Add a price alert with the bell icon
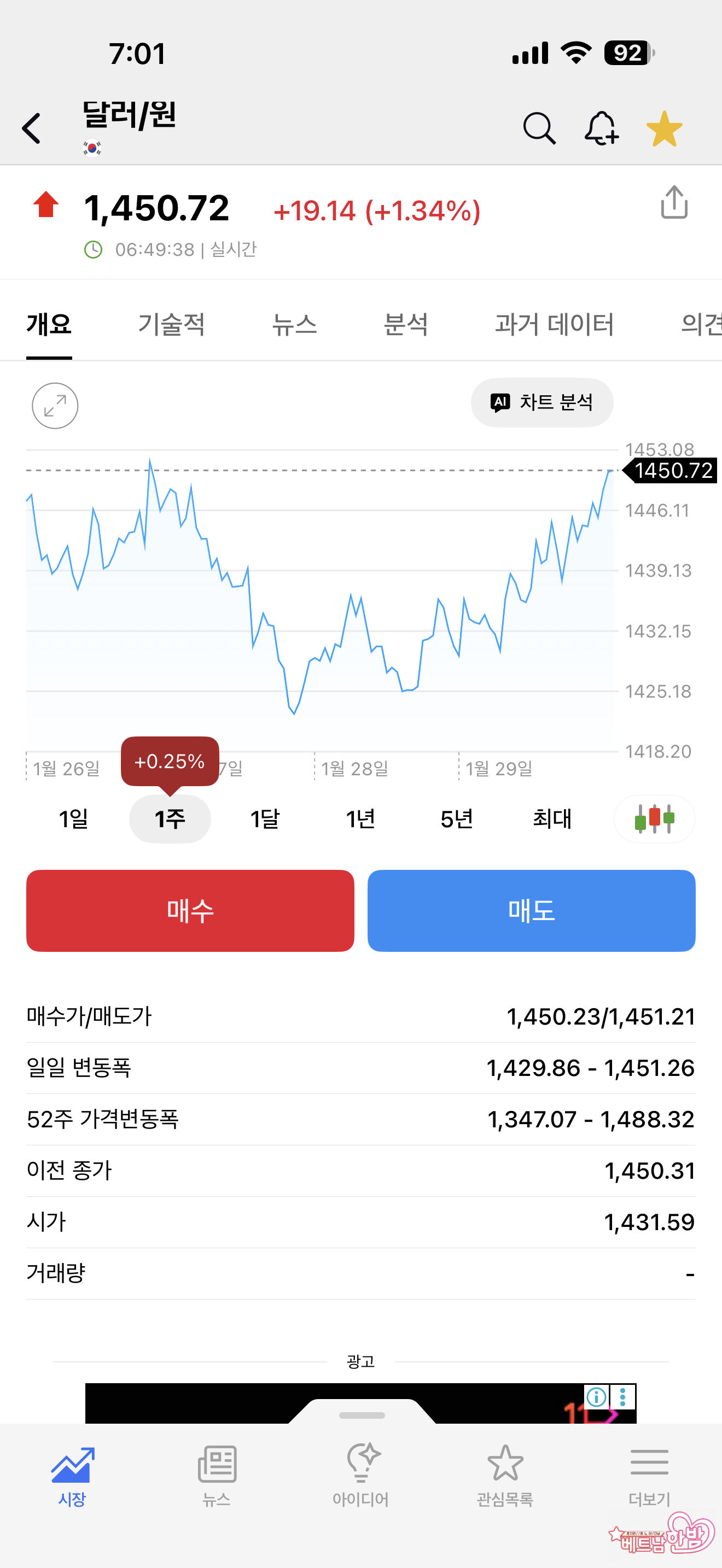 click(x=601, y=128)
